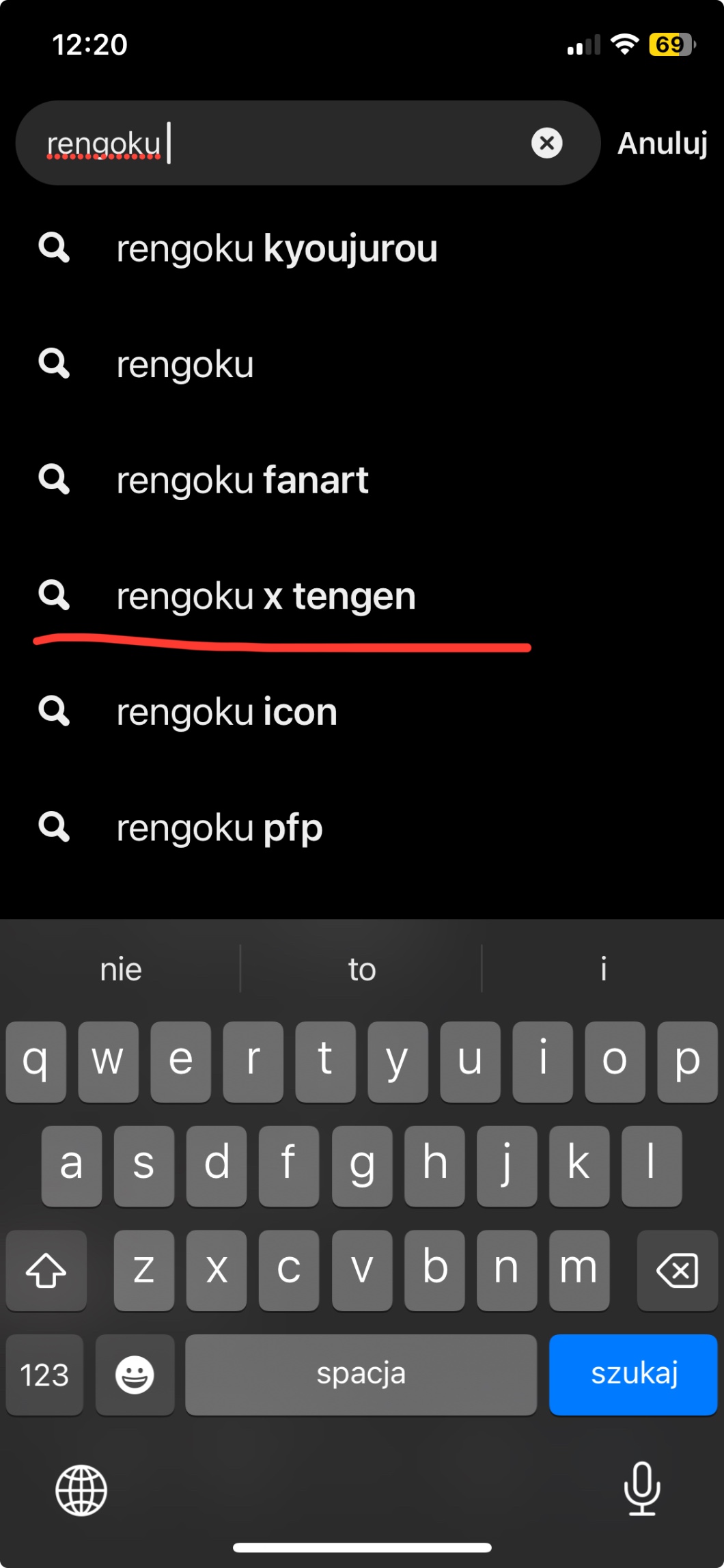The image size is (724, 1568).
Task: Hit the backspace key on the keyboard
Action: 676,1271
